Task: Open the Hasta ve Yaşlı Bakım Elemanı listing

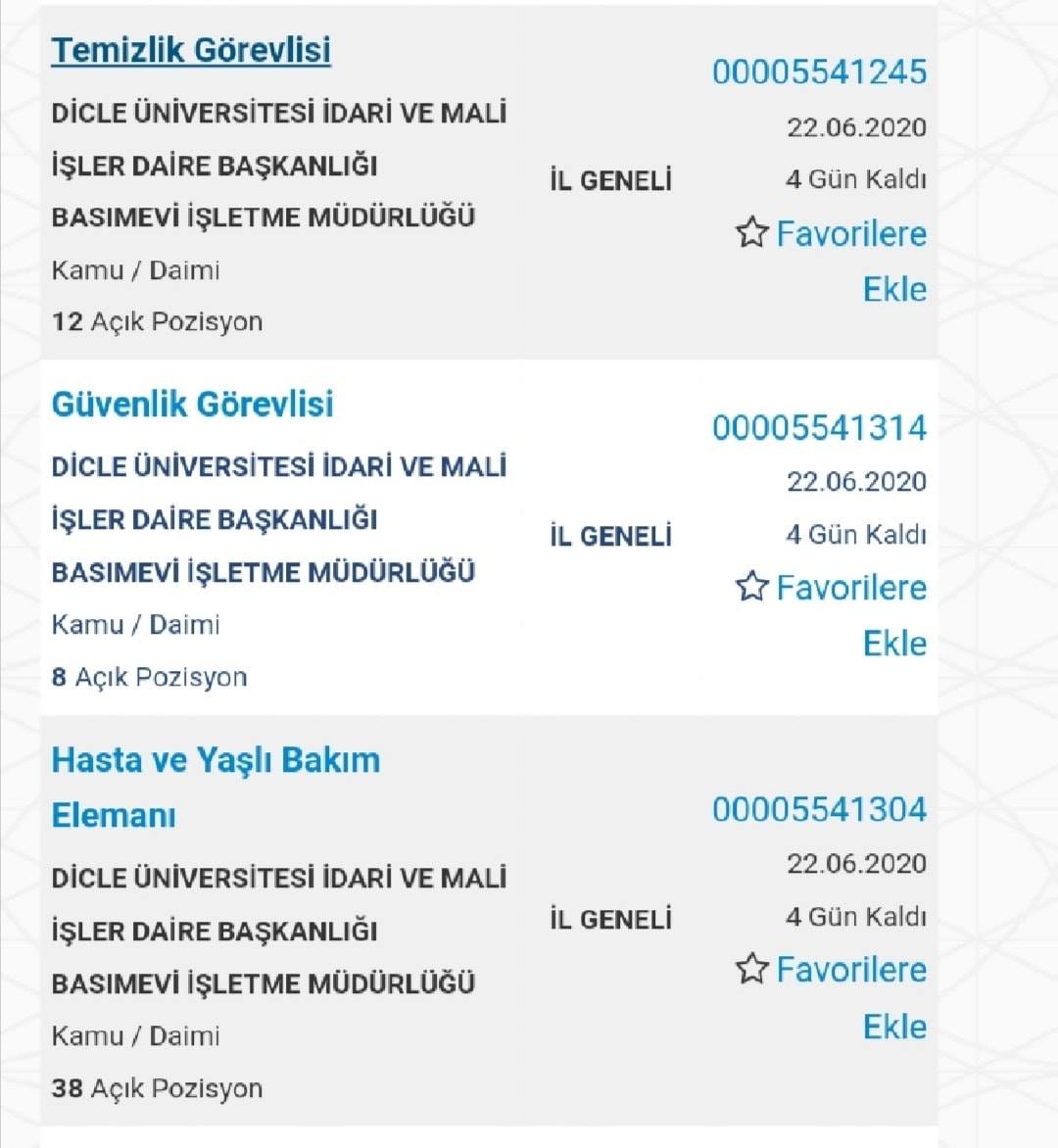Action: (216, 788)
